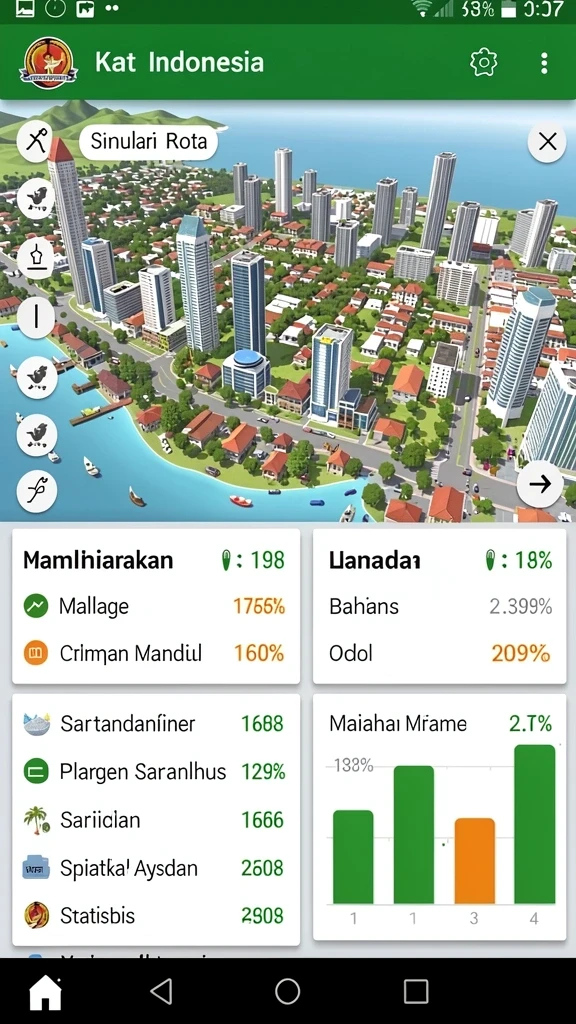Open the Spiatkal Aysdan row
This screenshot has width=576, height=1024.
(x=154, y=868)
